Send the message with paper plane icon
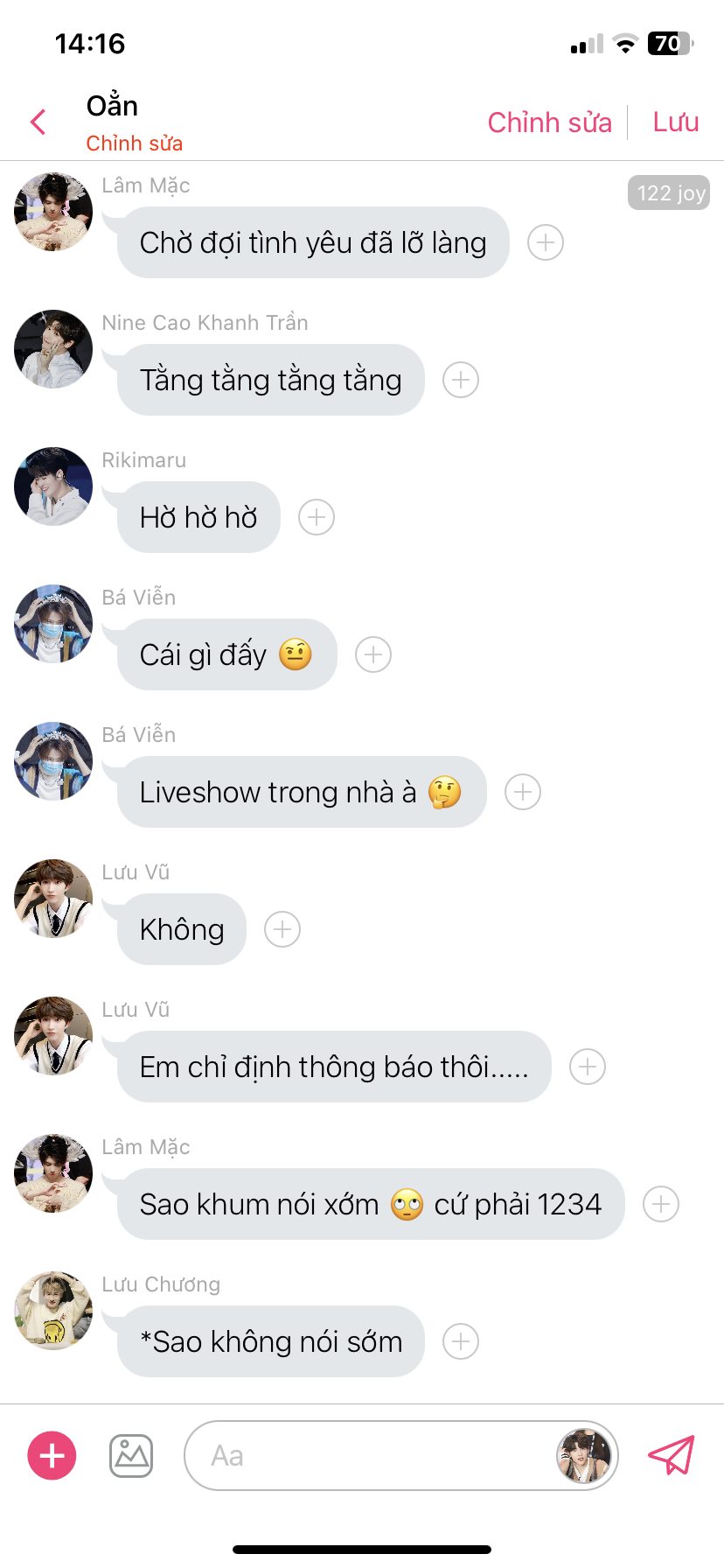Viewport: 724px width, 1568px height. (x=671, y=1455)
